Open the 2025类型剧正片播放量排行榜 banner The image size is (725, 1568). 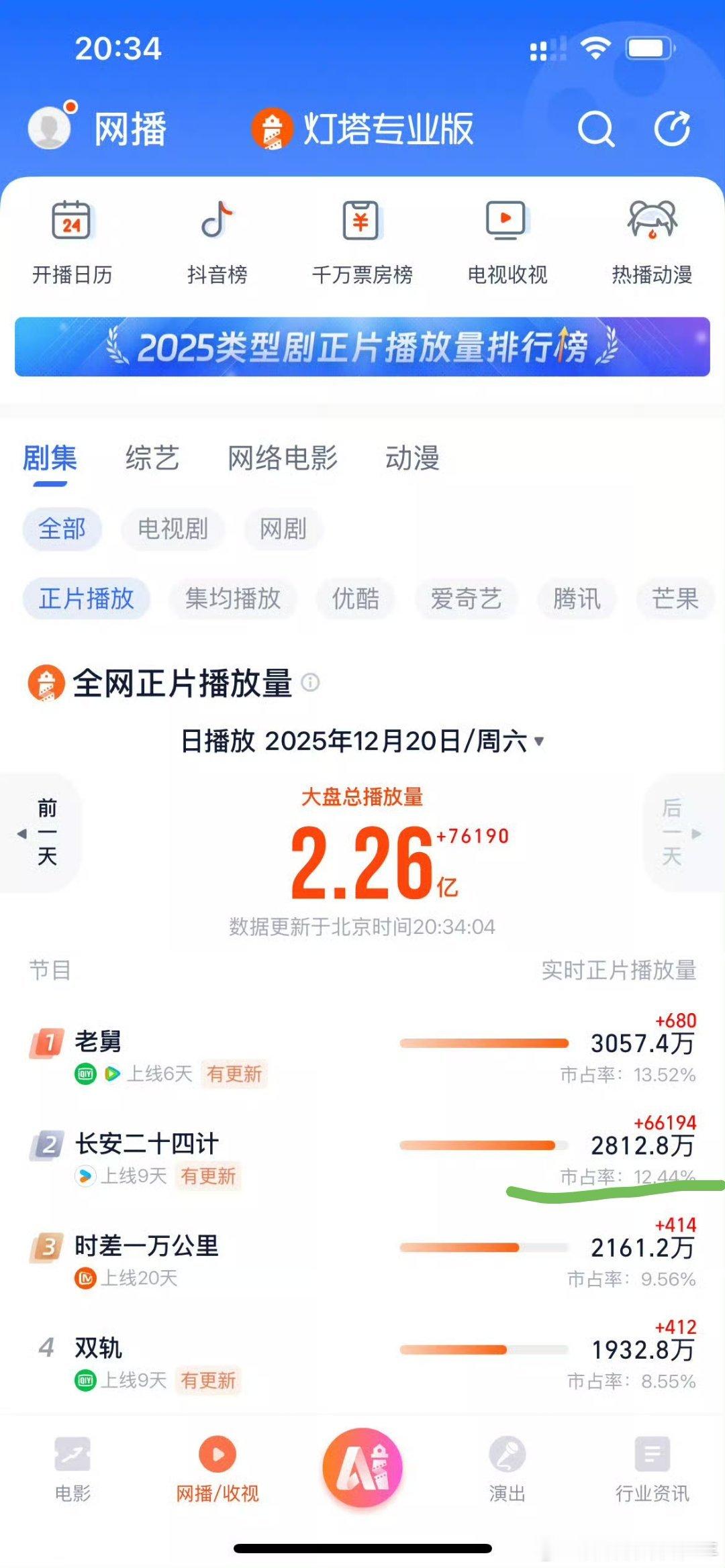[x=362, y=348]
